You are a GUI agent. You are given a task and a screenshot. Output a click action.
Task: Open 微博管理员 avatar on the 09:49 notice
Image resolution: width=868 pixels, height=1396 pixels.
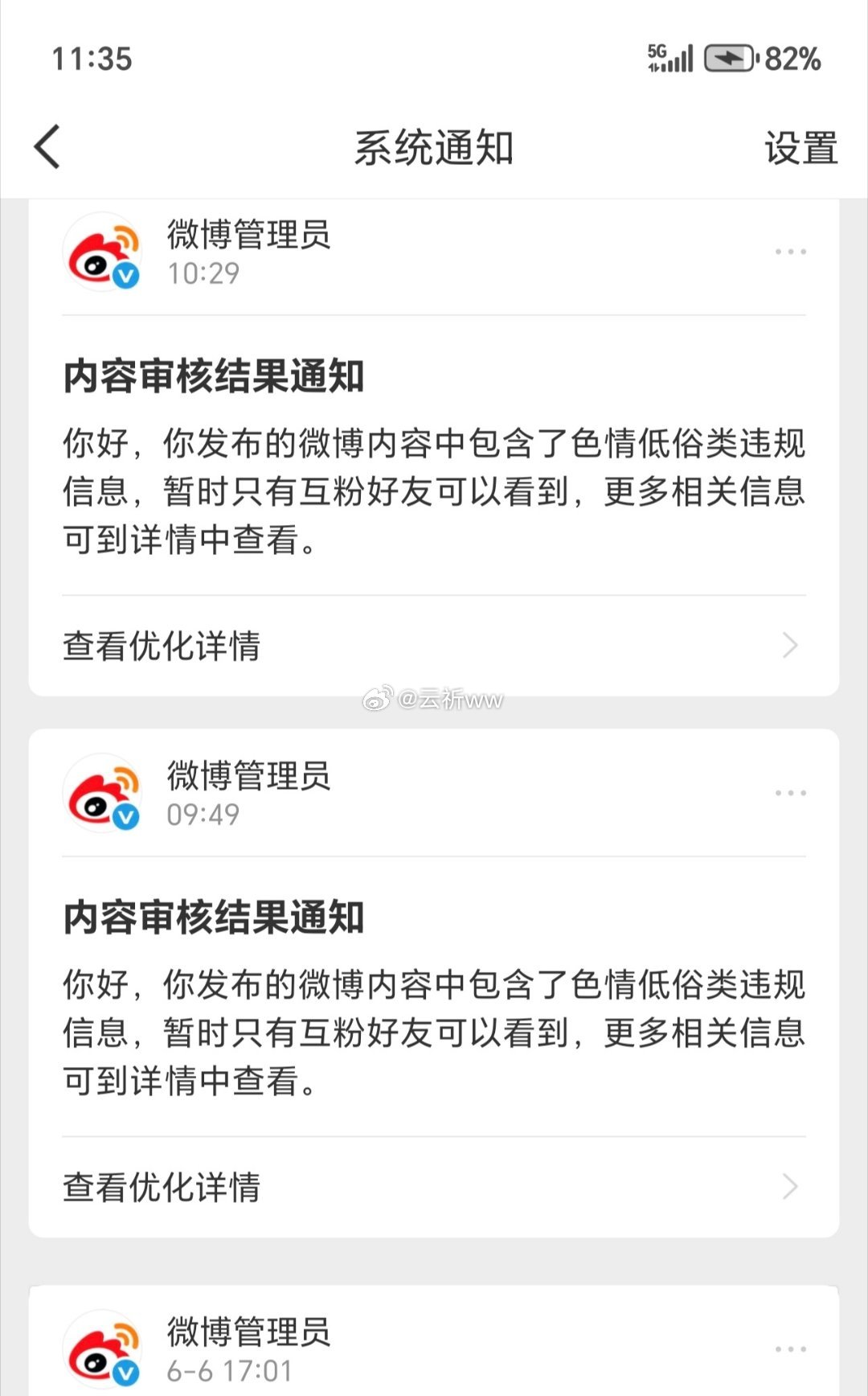coord(103,793)
